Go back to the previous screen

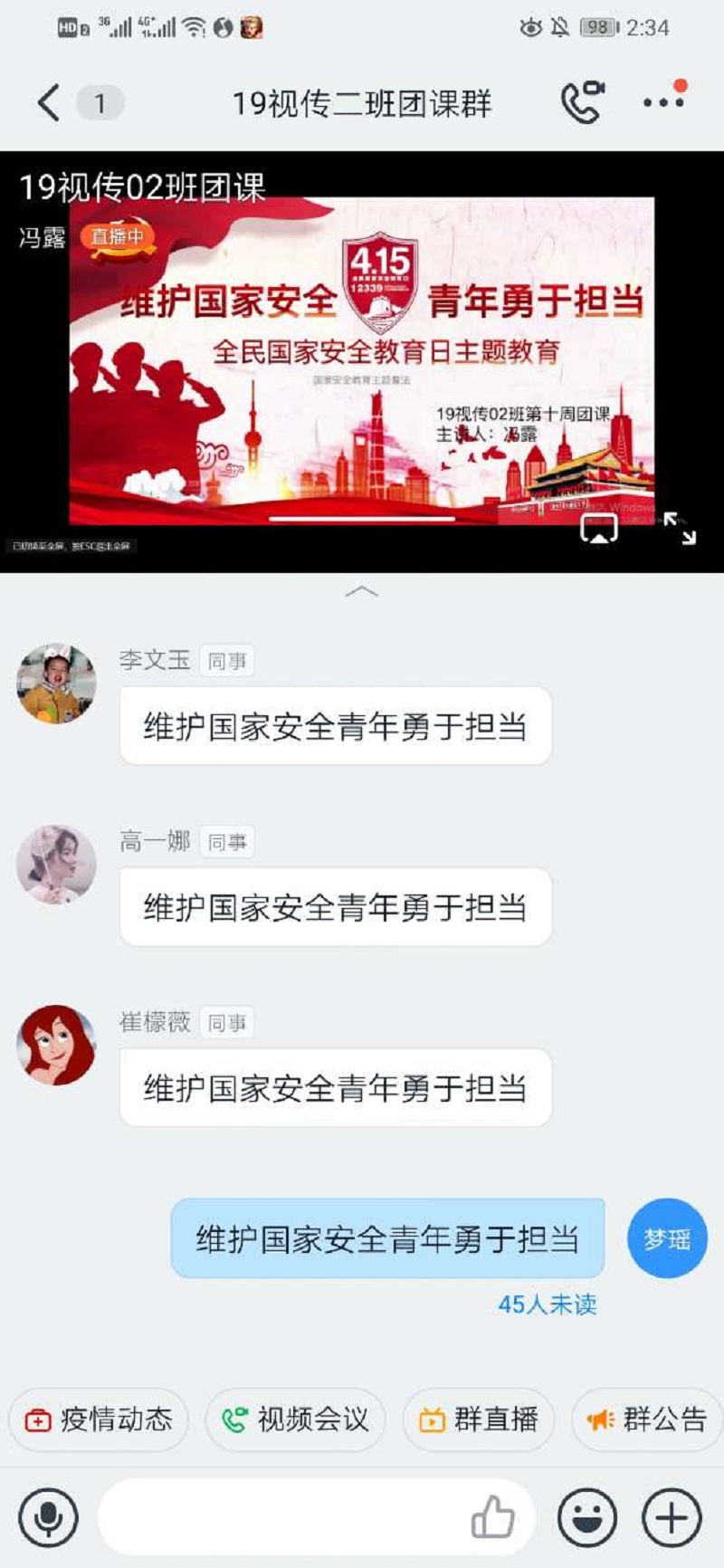49,102
